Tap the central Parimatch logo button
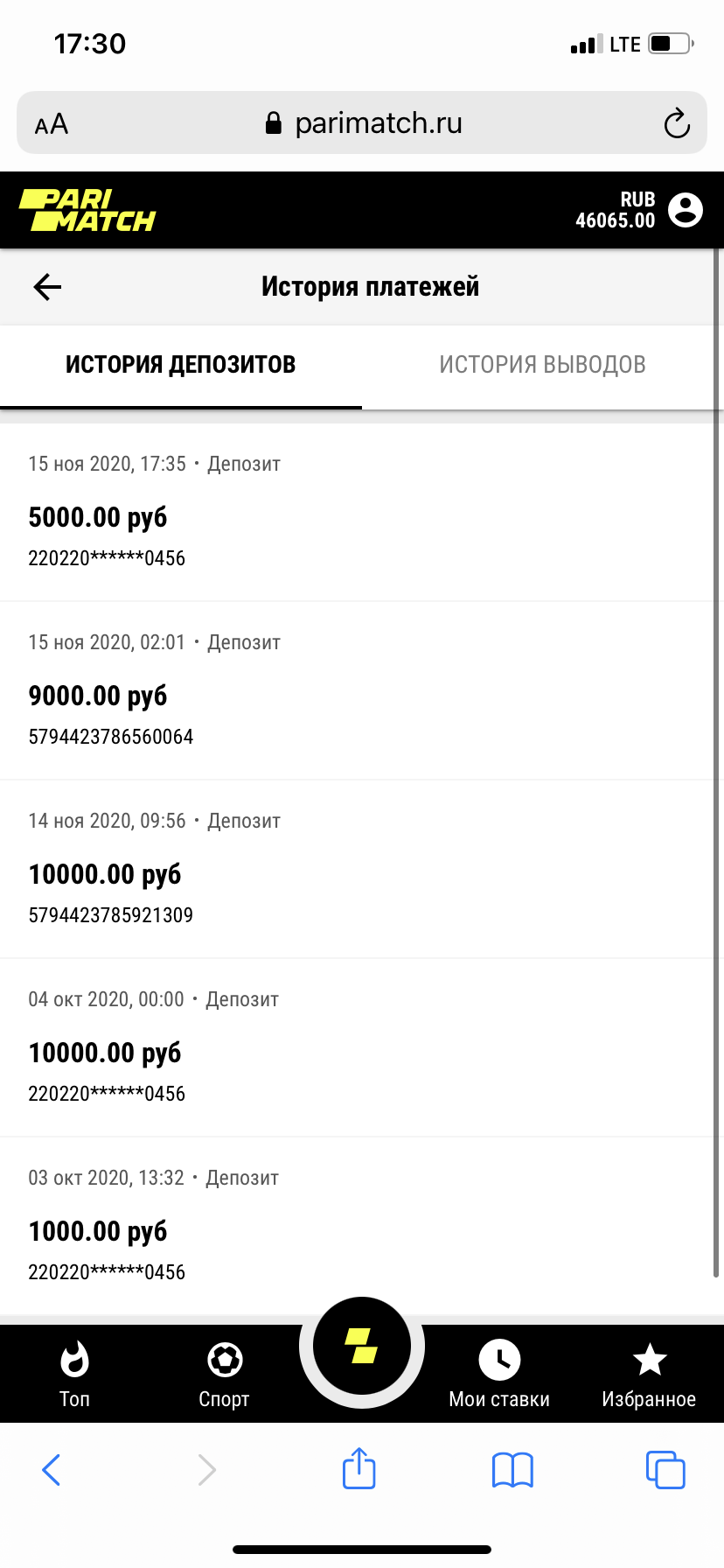 click(362, 1346)
